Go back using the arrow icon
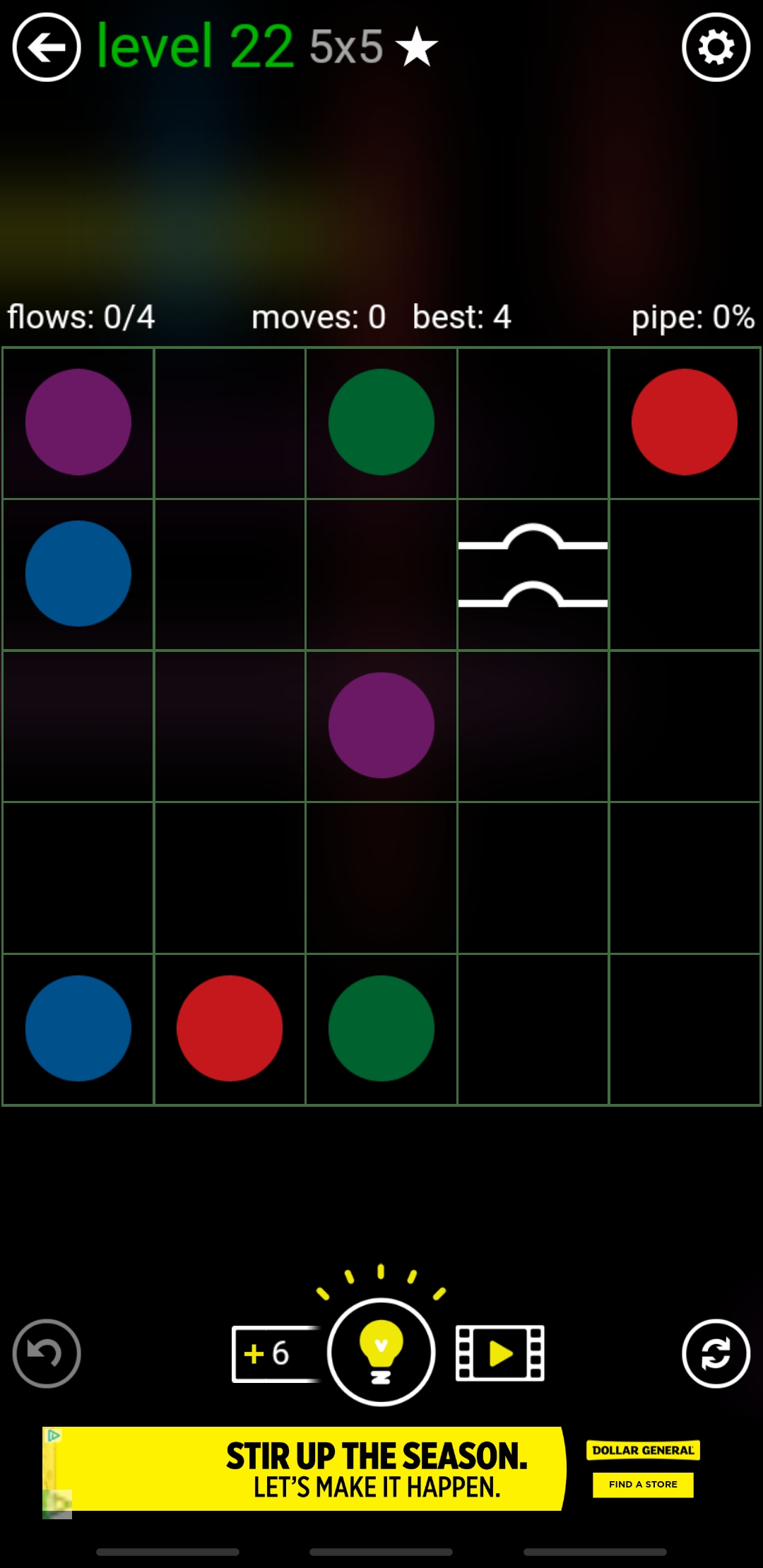Viewport: 763px width, 1568px height. tap(47, 47)
